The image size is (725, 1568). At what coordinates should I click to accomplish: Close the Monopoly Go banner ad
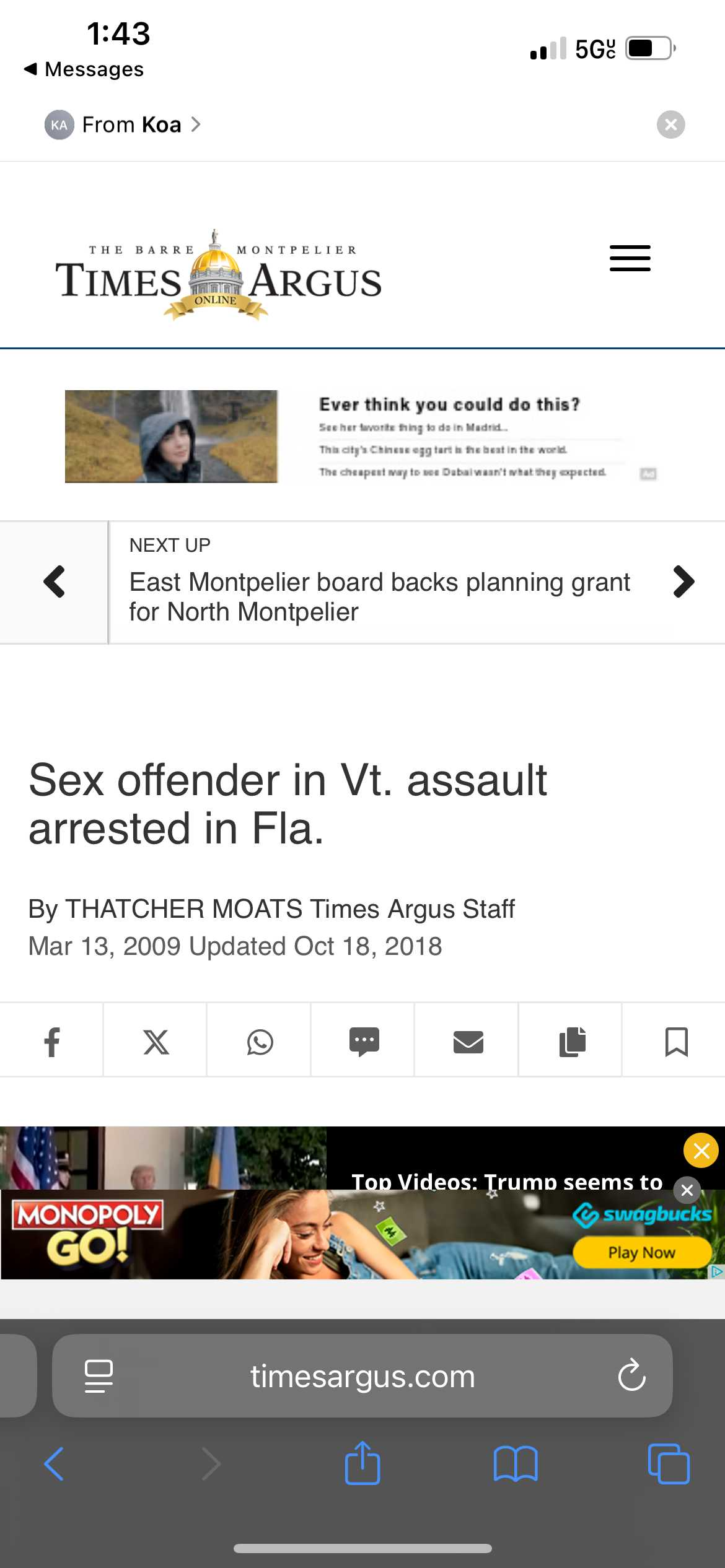coord(687,1190)
